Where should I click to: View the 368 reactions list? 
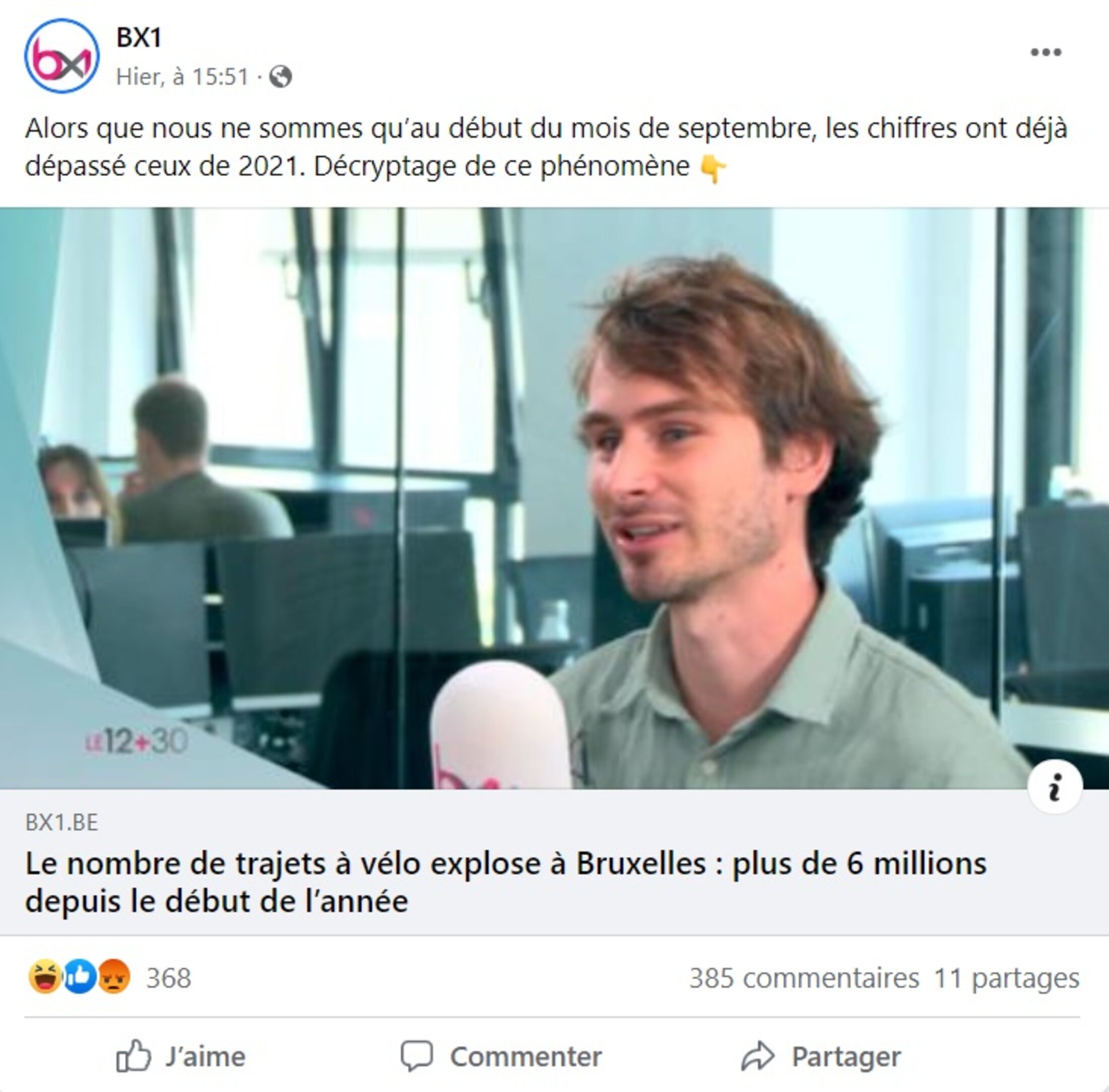(x=168, y=979)
